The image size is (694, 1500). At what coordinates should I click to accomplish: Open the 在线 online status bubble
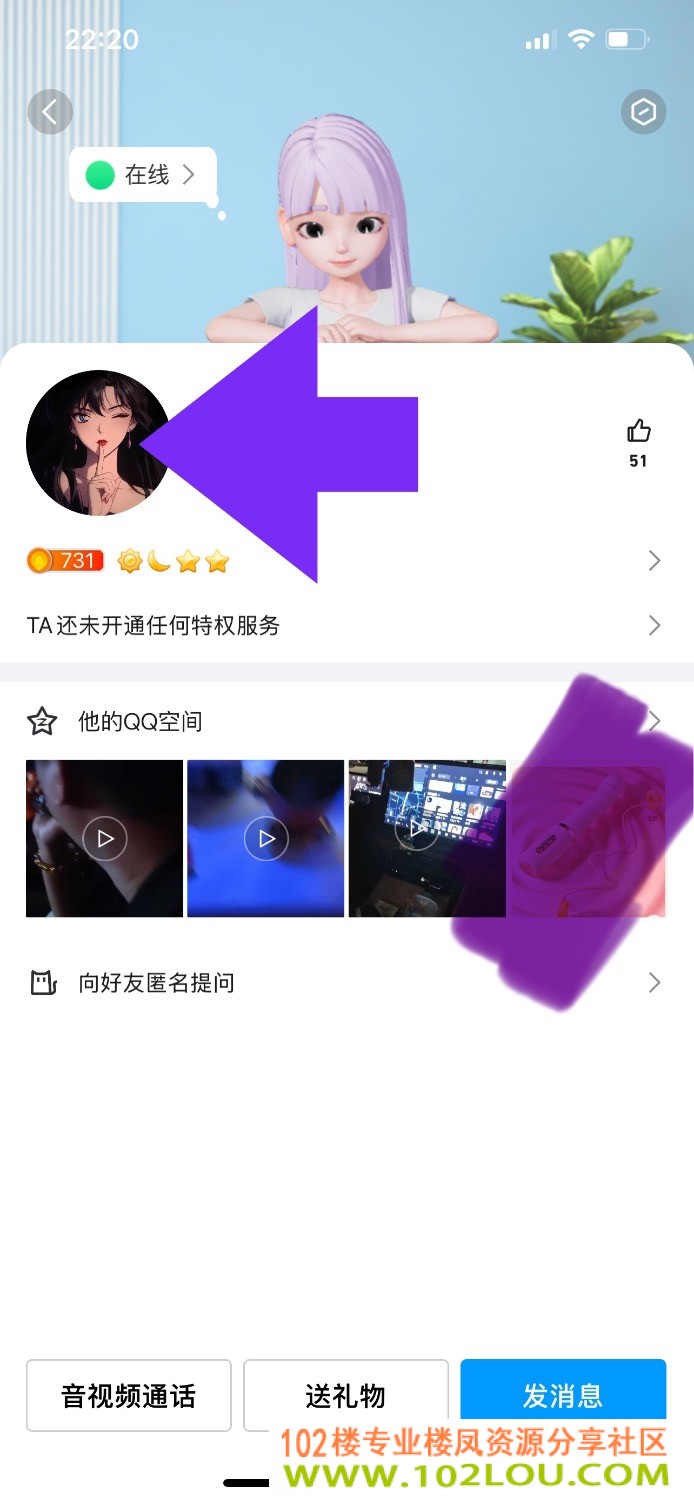click(143, 175)
